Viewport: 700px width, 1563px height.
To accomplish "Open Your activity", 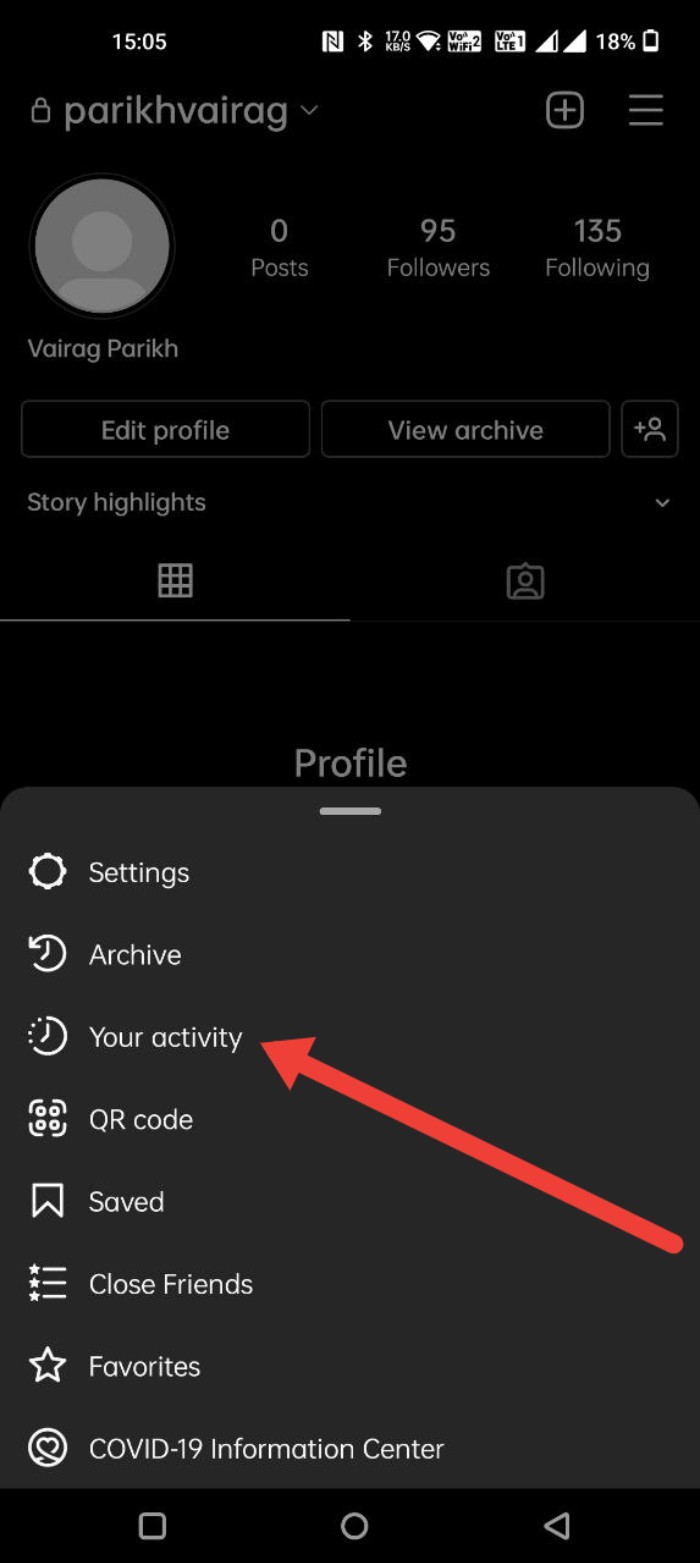I will pyautogui.click(x=165, y=1037).
